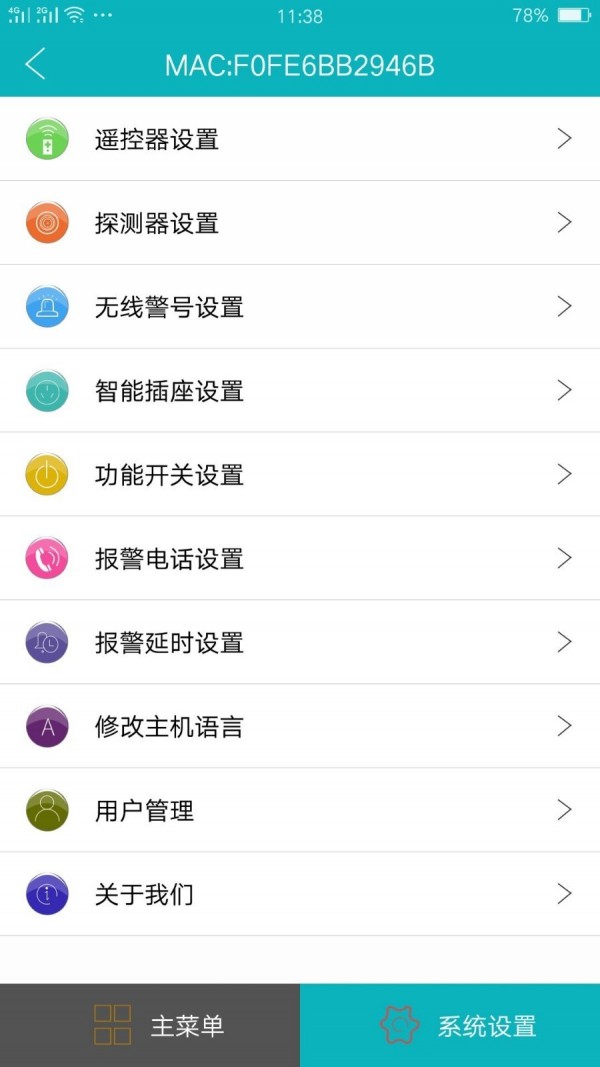The height and width of the screenshot is (1067, 600).
Task: View 关于我们 (about us)
Action: click(x=300, y=895)
